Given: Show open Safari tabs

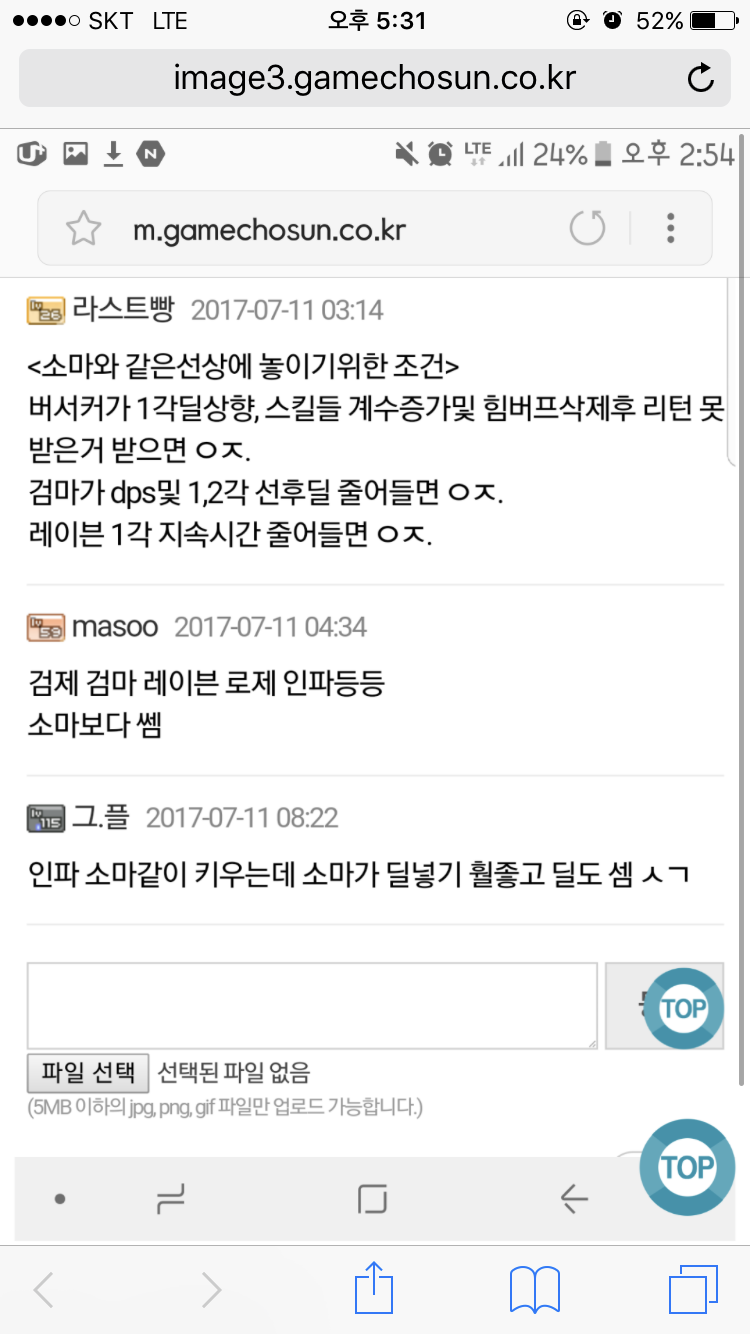Looking at the screenshot, I should [x=693, y=1289].
